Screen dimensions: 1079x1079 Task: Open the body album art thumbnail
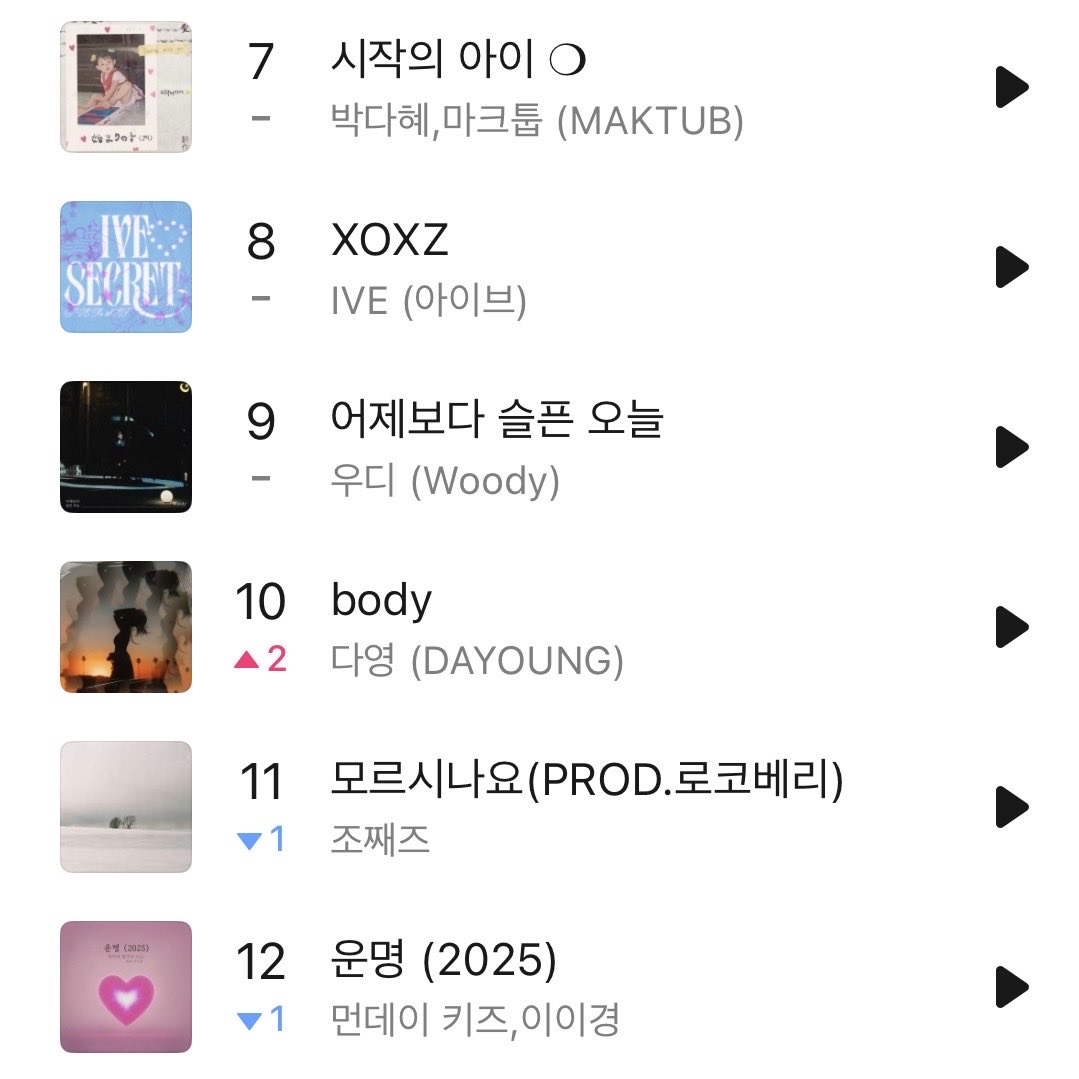tap(126, 627)
